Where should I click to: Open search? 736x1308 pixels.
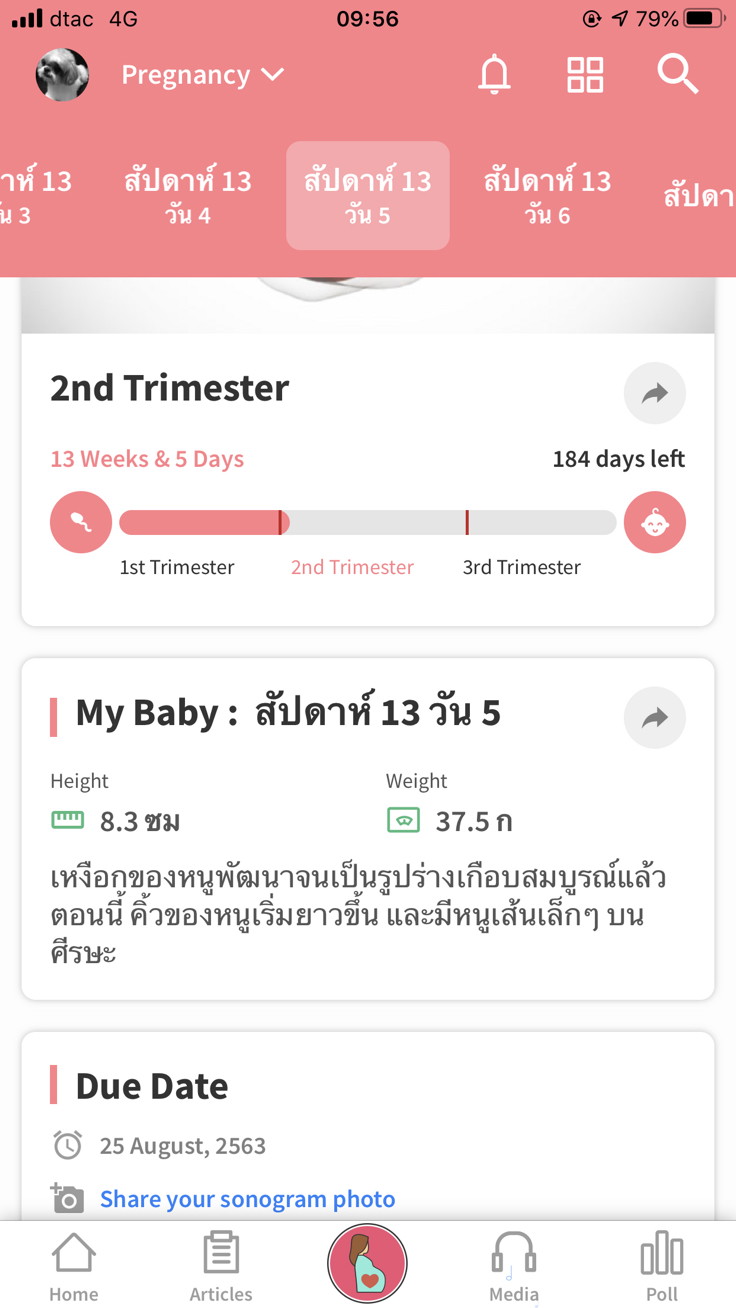(677, 75)
